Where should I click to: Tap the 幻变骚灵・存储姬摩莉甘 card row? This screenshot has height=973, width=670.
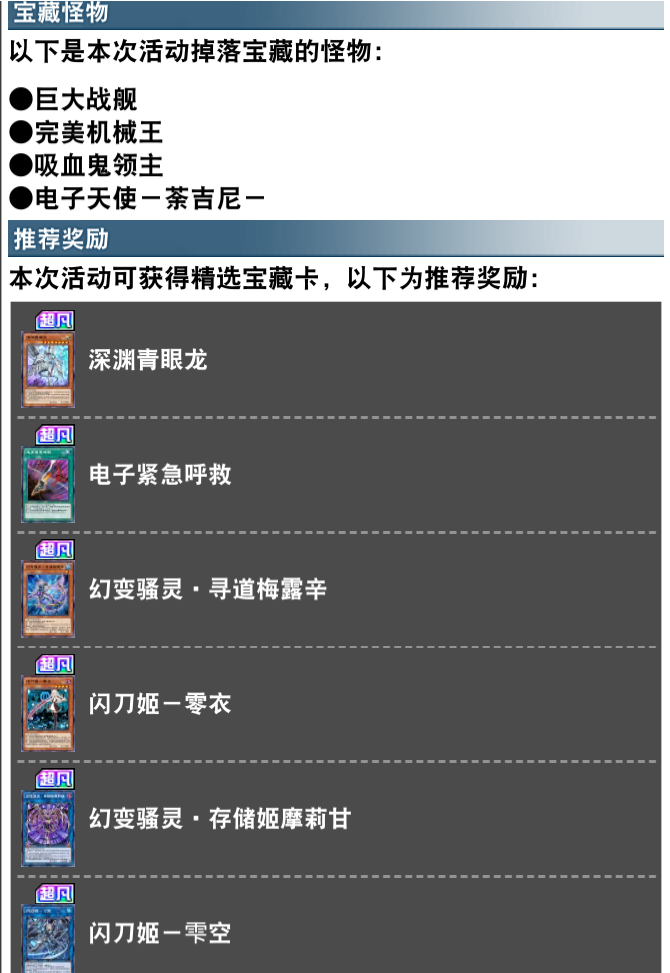click(x=220, y=820)
